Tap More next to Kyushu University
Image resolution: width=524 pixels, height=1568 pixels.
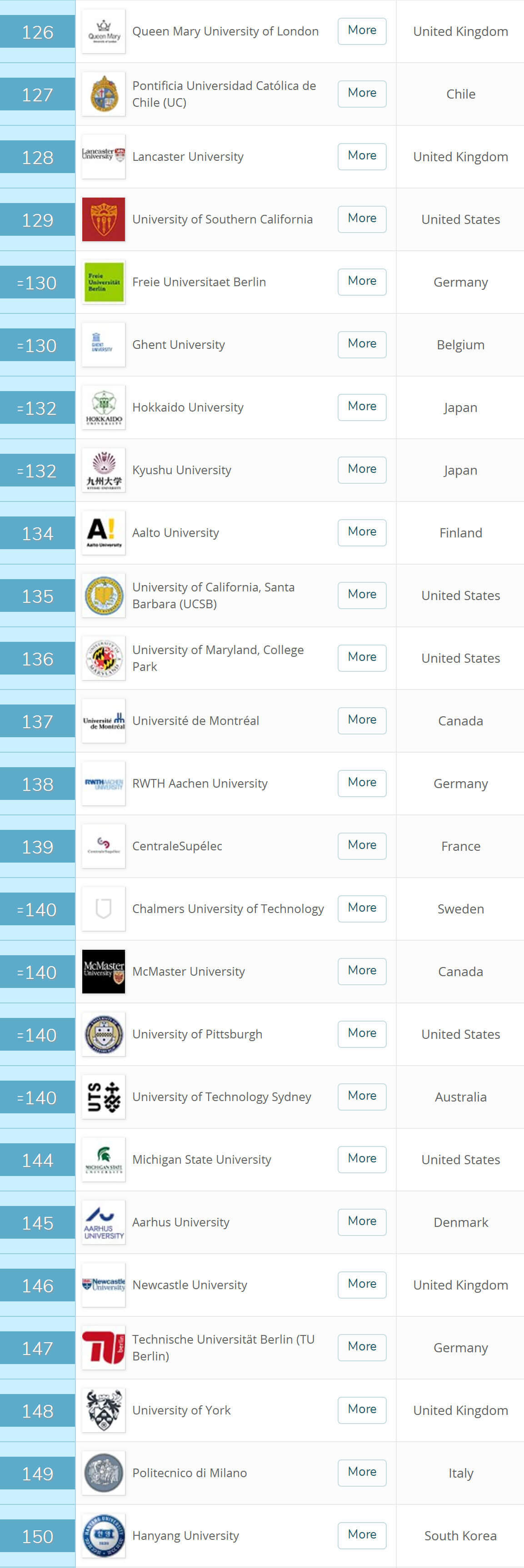point(362,469)
